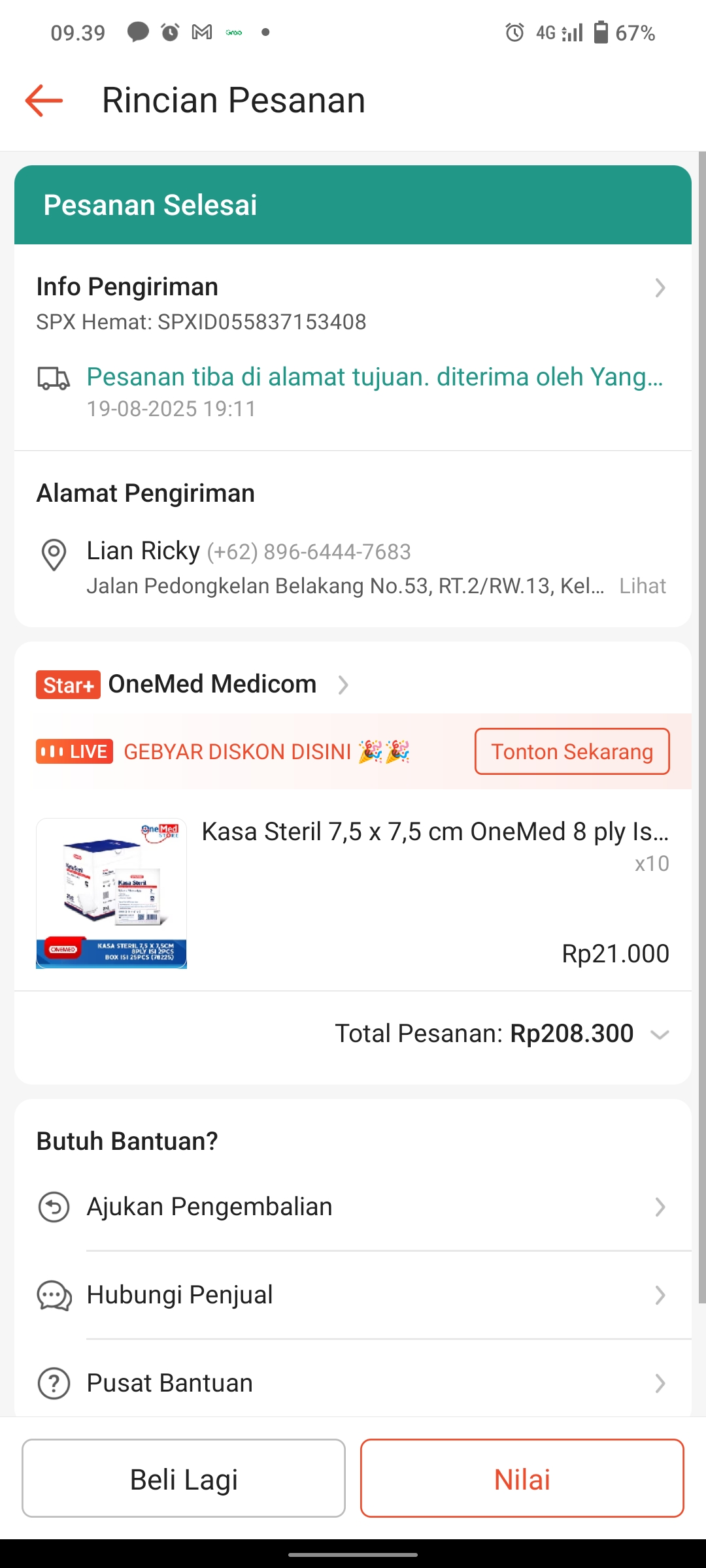Rate the order with Nilai

(x=522, y=1479)
